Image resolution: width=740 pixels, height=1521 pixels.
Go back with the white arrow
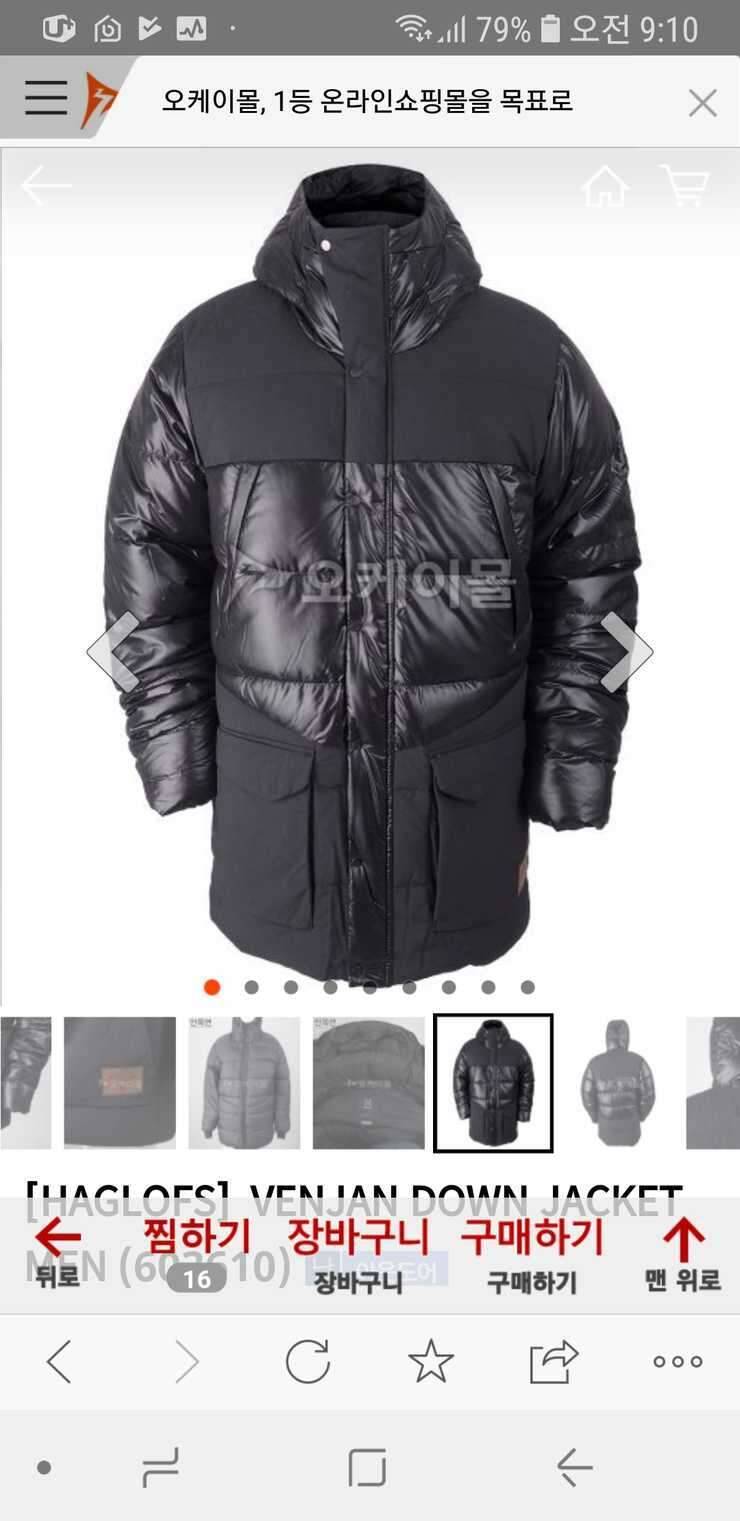click(x=46, y=186)
